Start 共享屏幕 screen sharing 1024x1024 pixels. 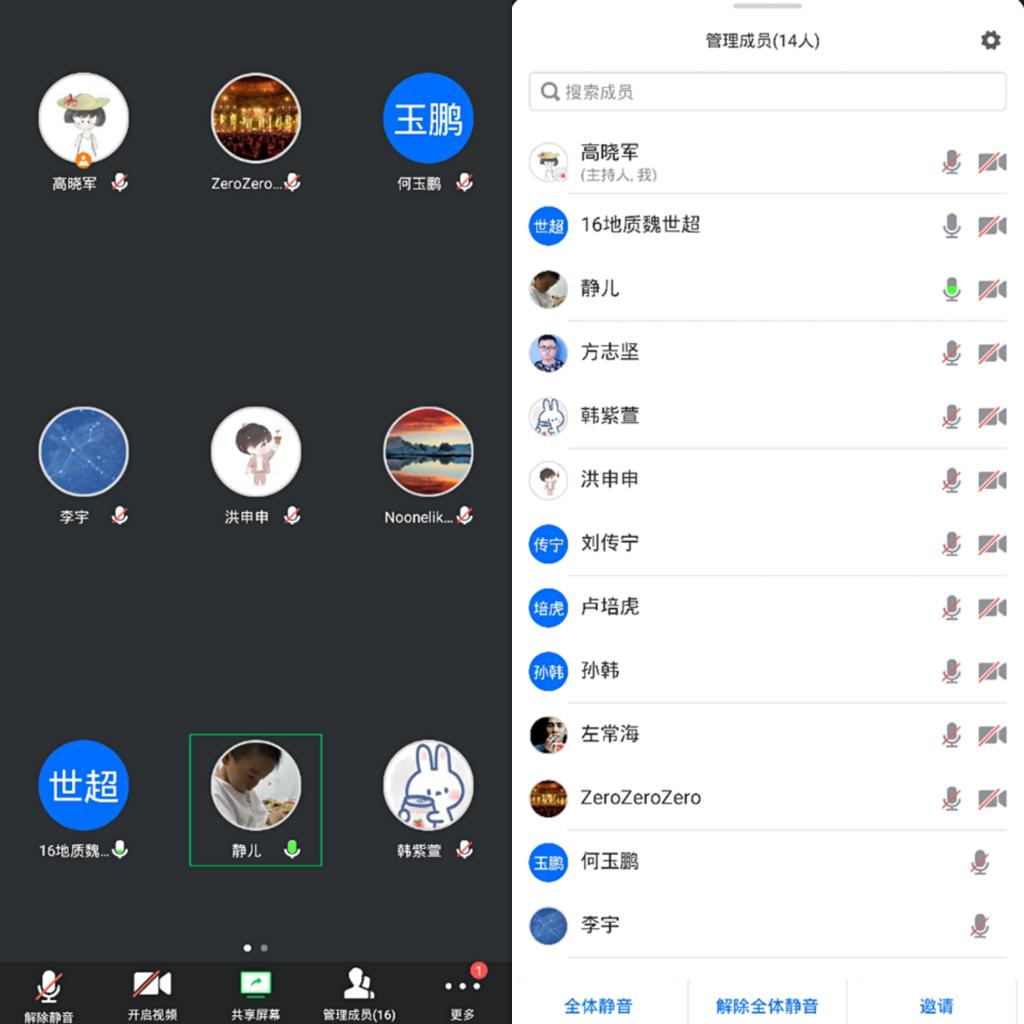256,994
